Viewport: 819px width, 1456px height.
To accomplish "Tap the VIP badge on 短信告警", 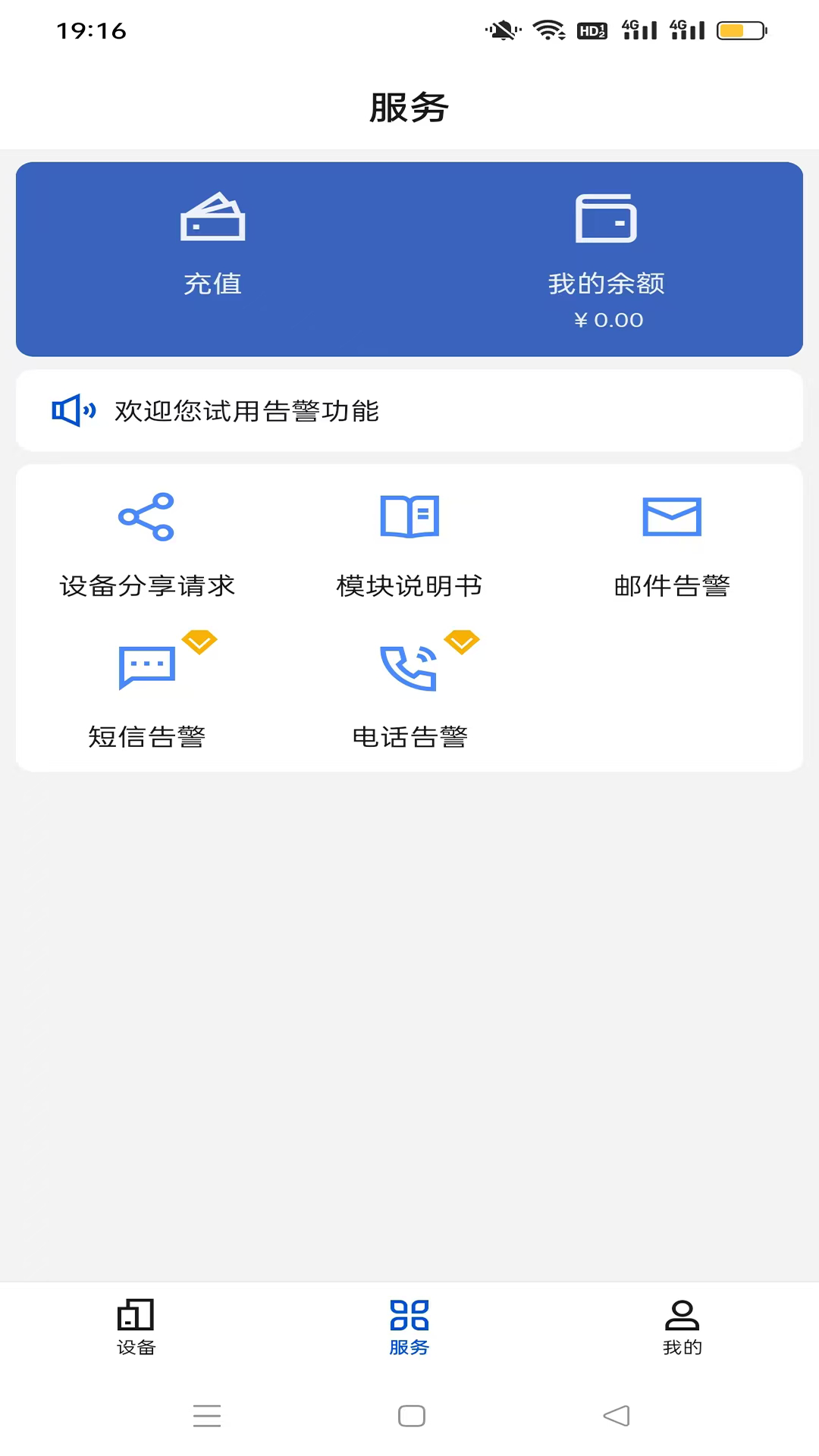I will [199, 641].
